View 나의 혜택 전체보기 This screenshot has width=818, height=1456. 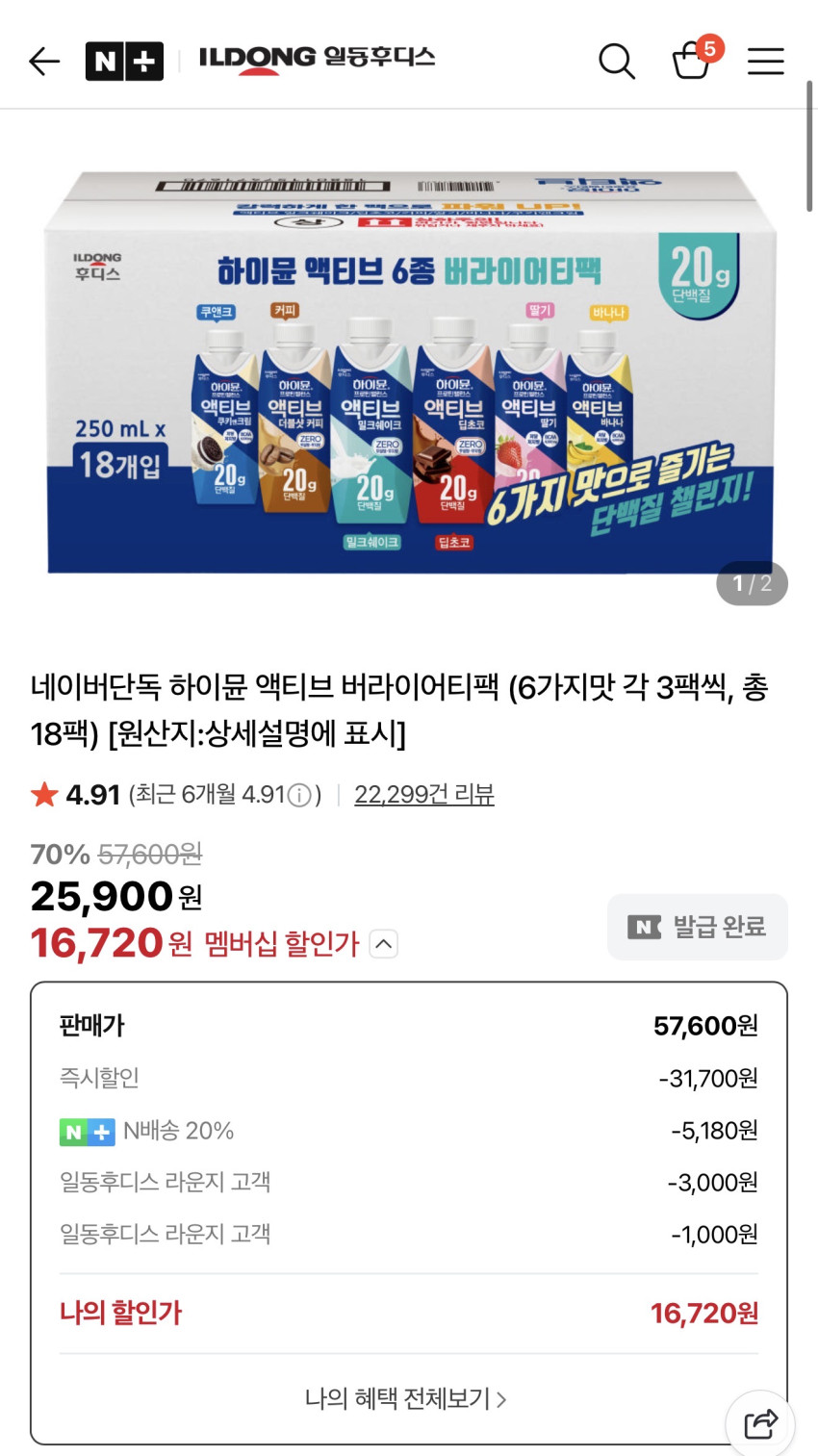(x=406, y=1398)
